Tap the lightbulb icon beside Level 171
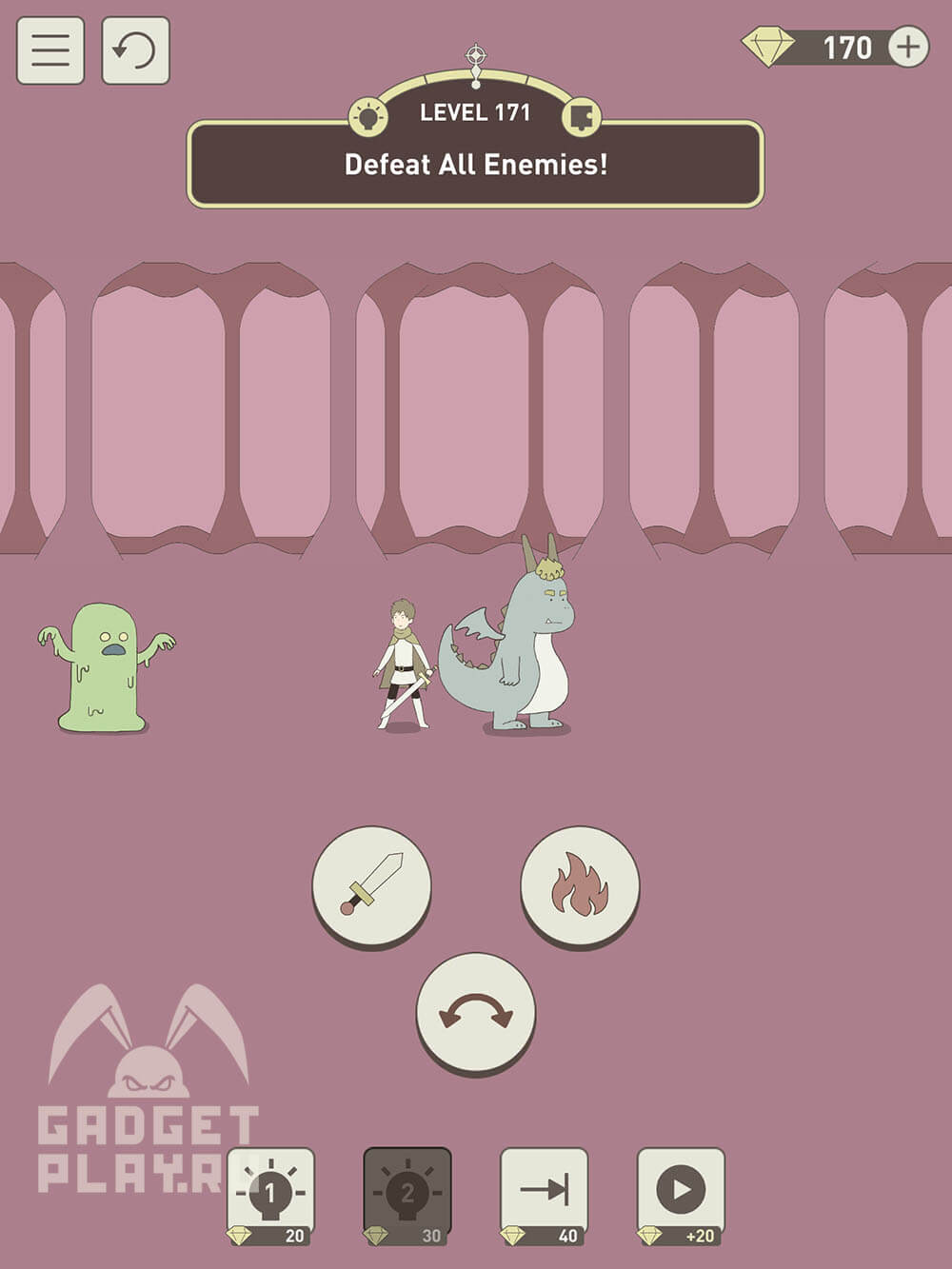 point(368,117)
